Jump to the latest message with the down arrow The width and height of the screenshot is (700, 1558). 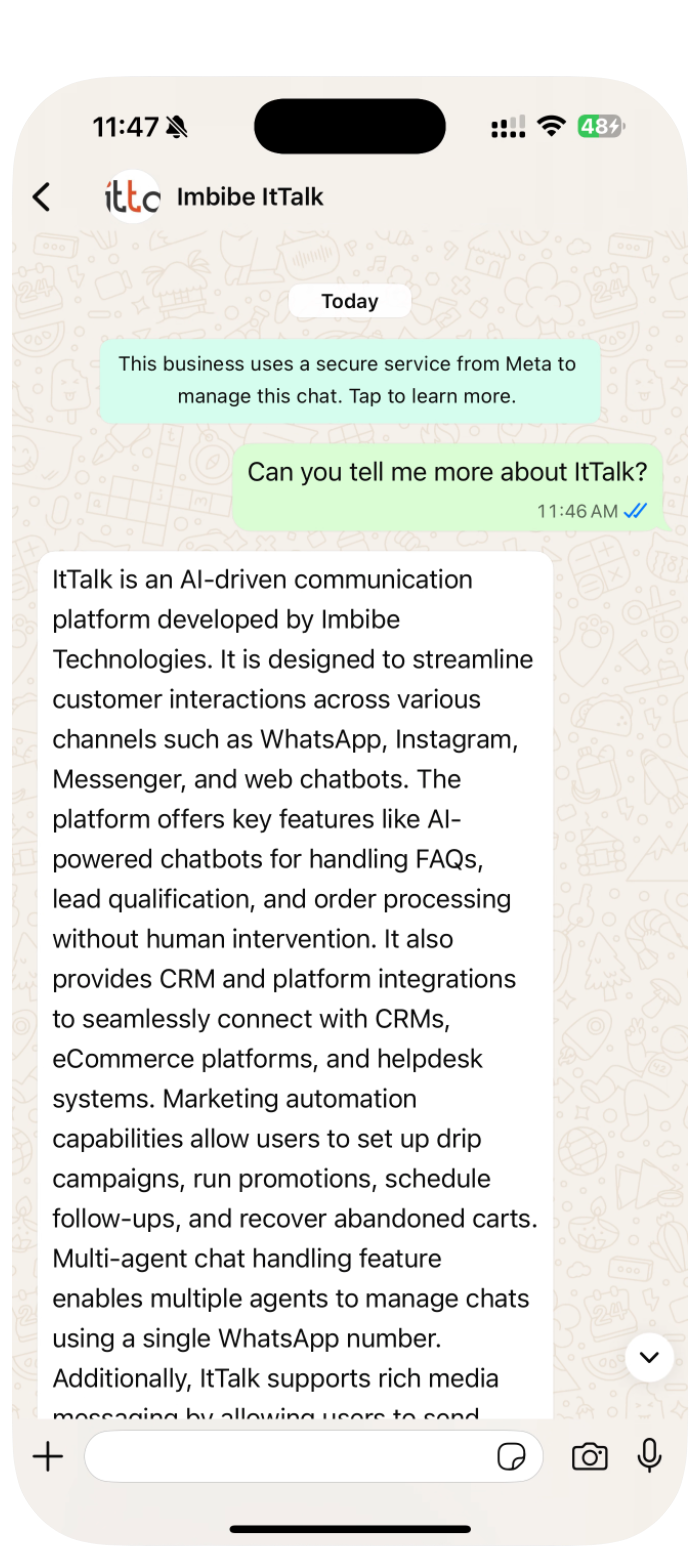point(649,1357)
